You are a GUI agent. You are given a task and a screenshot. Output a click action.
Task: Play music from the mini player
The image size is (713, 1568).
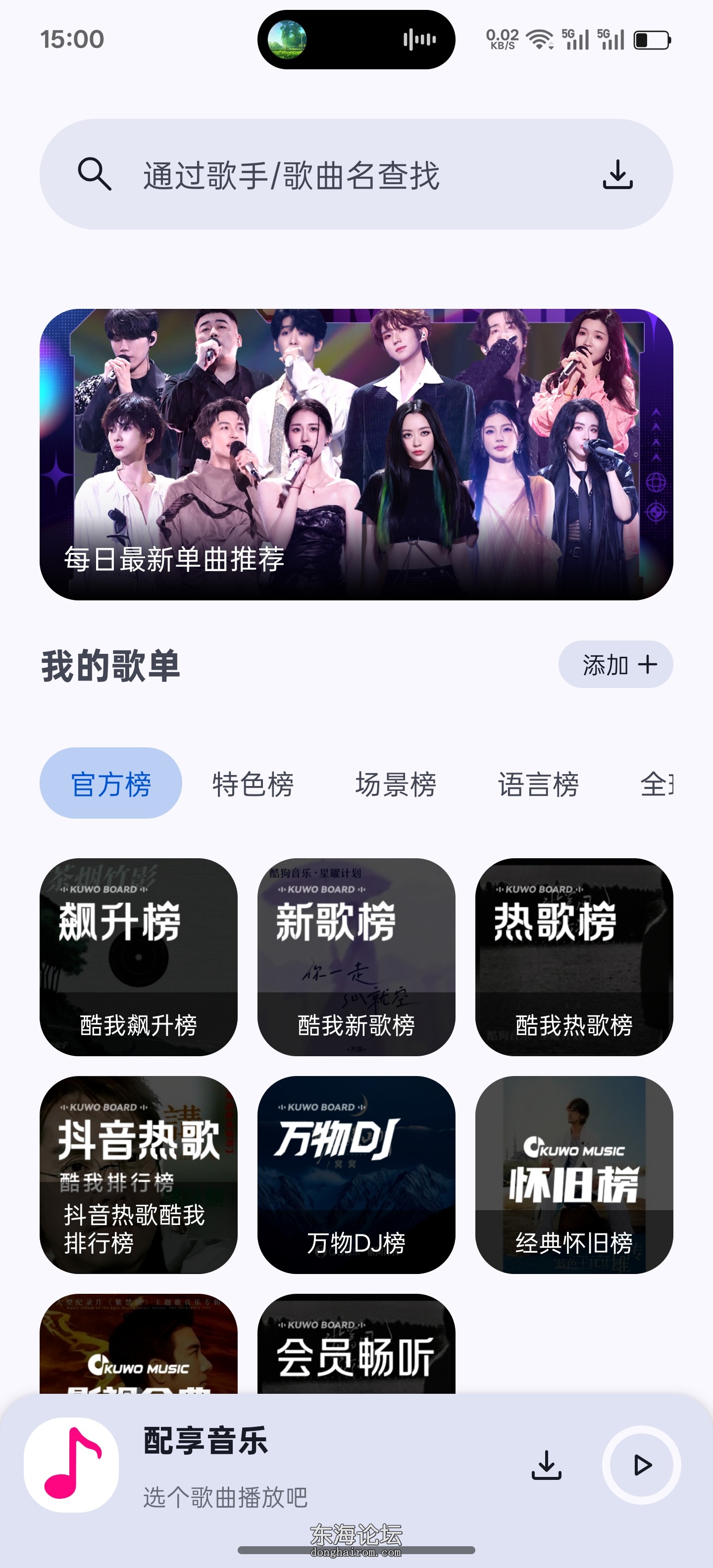(641, 1465)
